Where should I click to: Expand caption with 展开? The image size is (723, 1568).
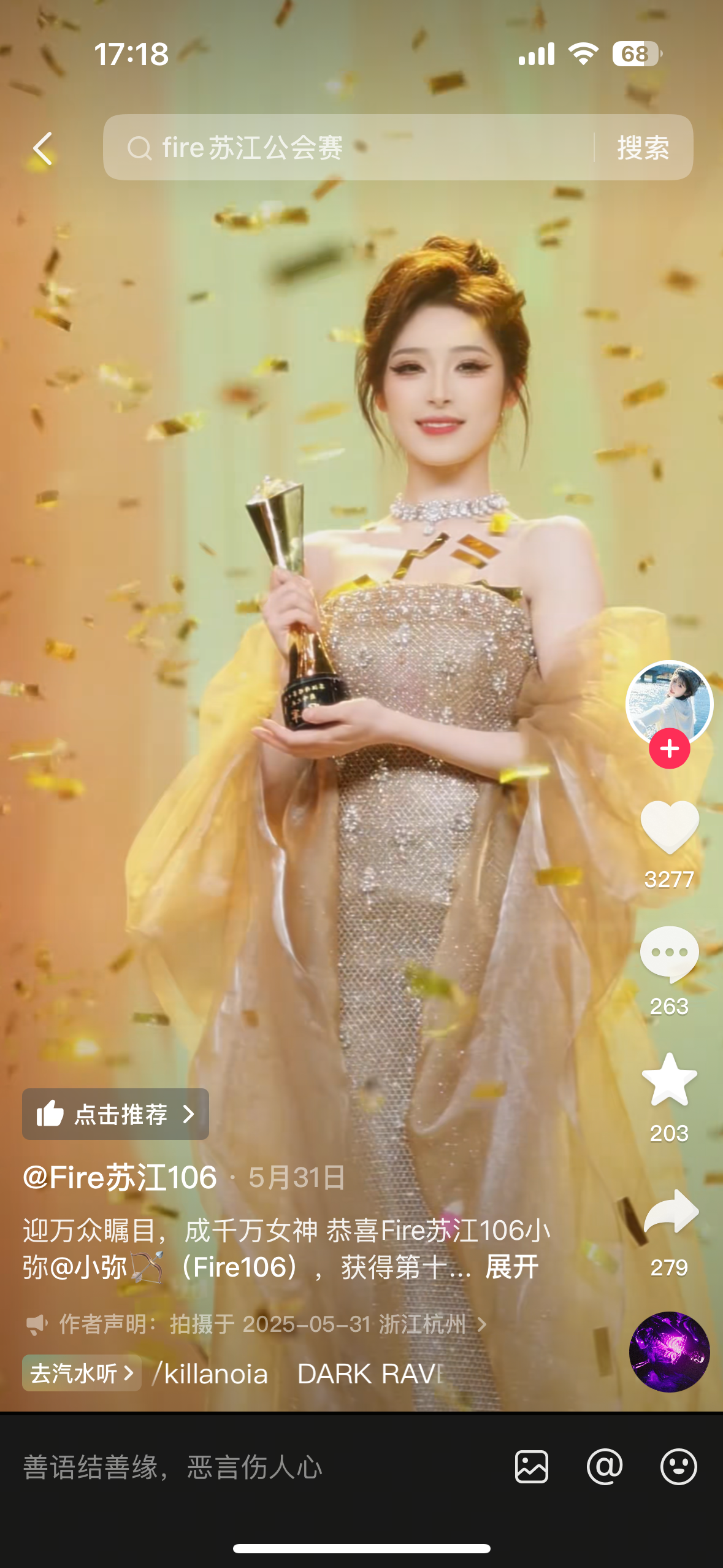point(511,1267)
